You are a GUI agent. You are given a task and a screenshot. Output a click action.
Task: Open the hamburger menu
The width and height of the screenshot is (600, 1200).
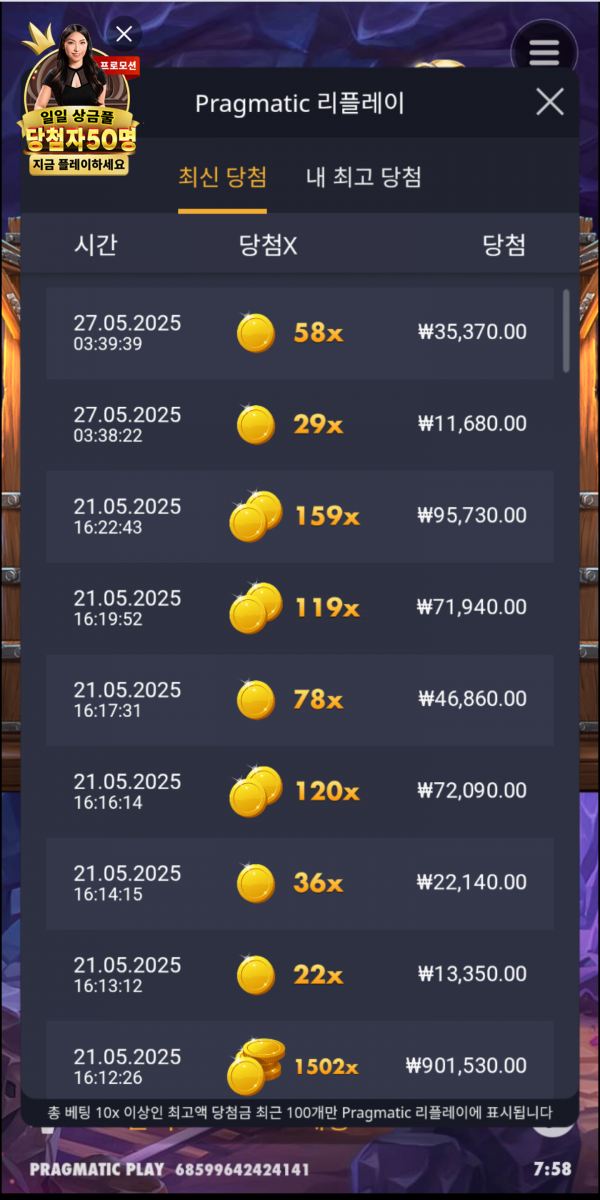tap(543, 51)
